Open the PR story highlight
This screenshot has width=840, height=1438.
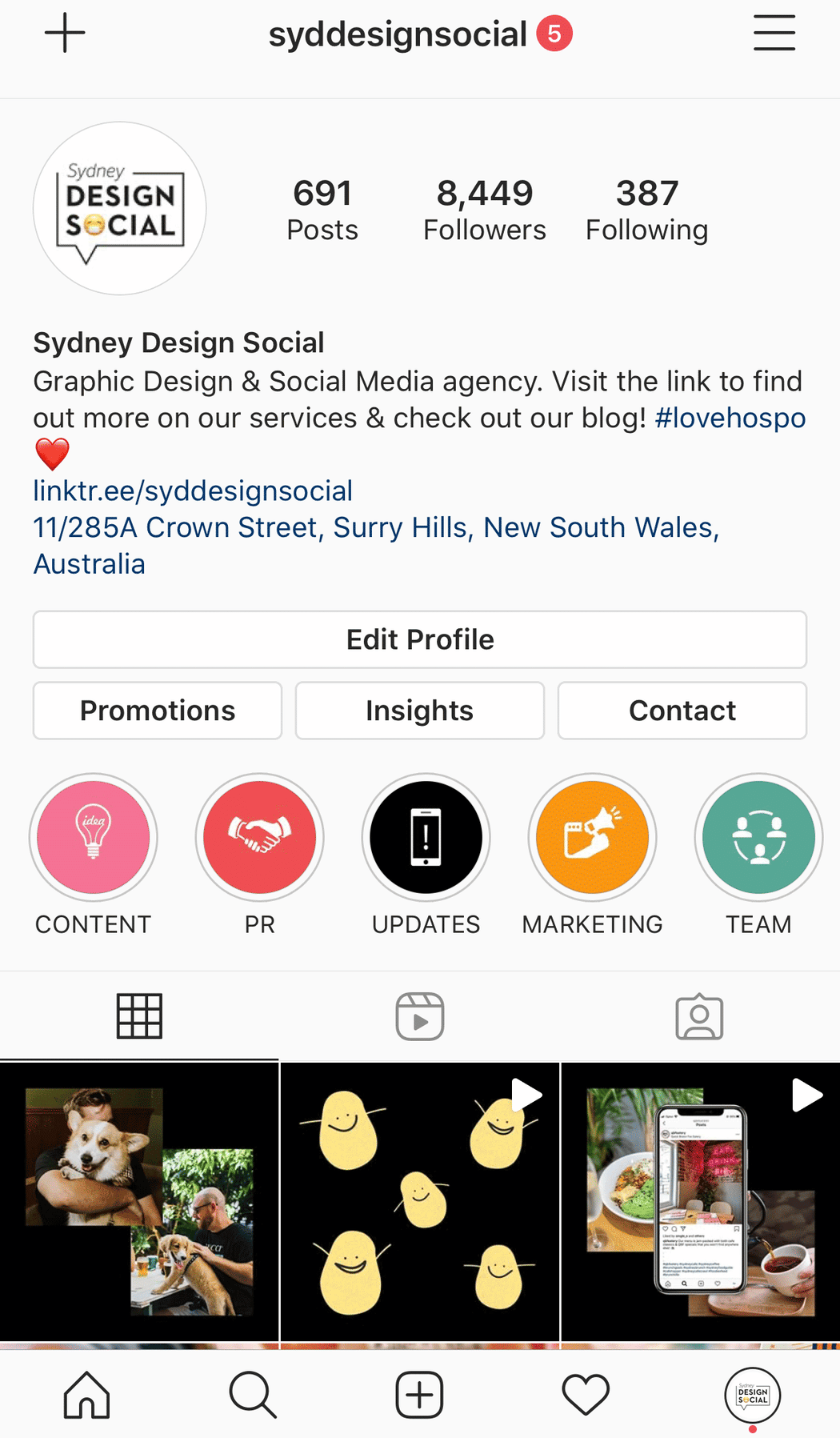coord(260,837)
